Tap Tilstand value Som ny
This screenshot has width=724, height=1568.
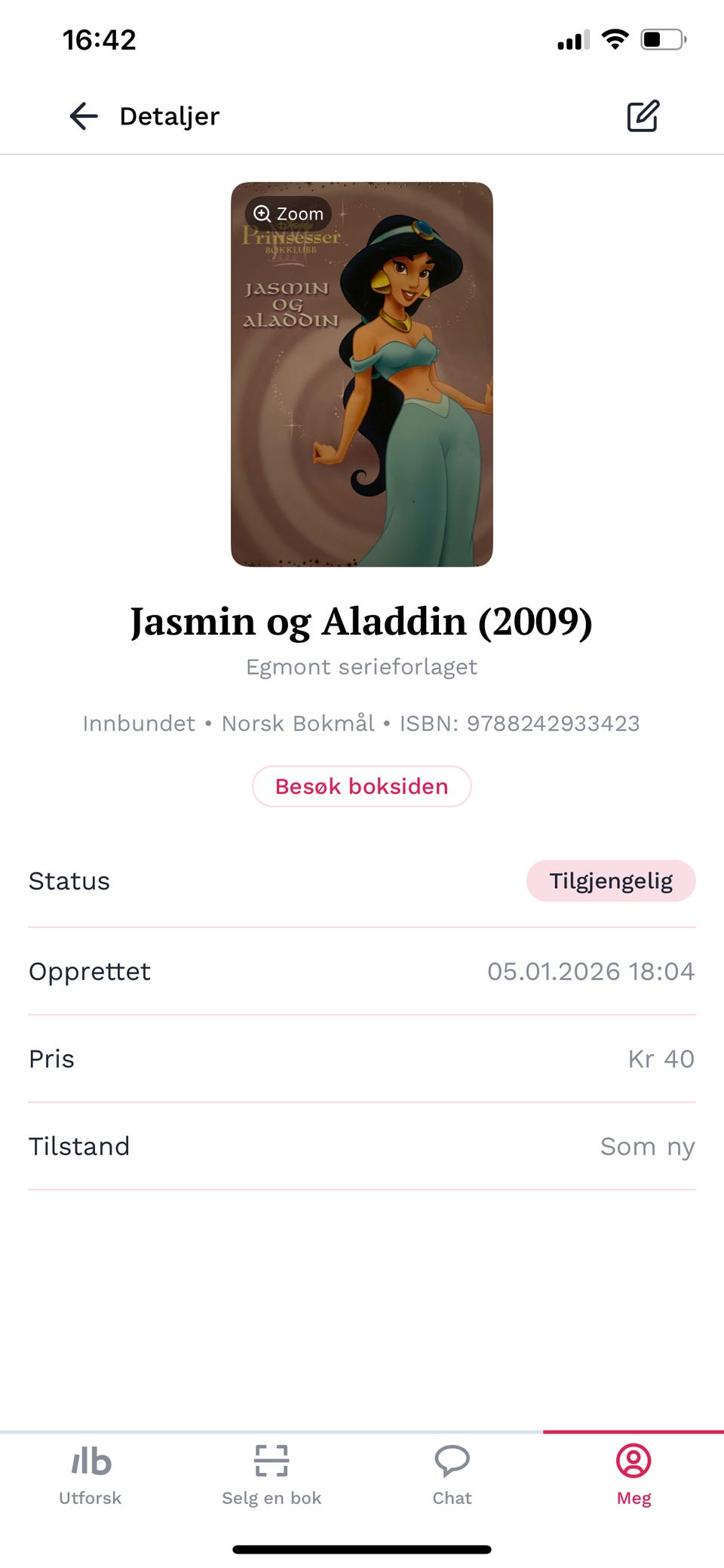click(x=647, y=1146)
